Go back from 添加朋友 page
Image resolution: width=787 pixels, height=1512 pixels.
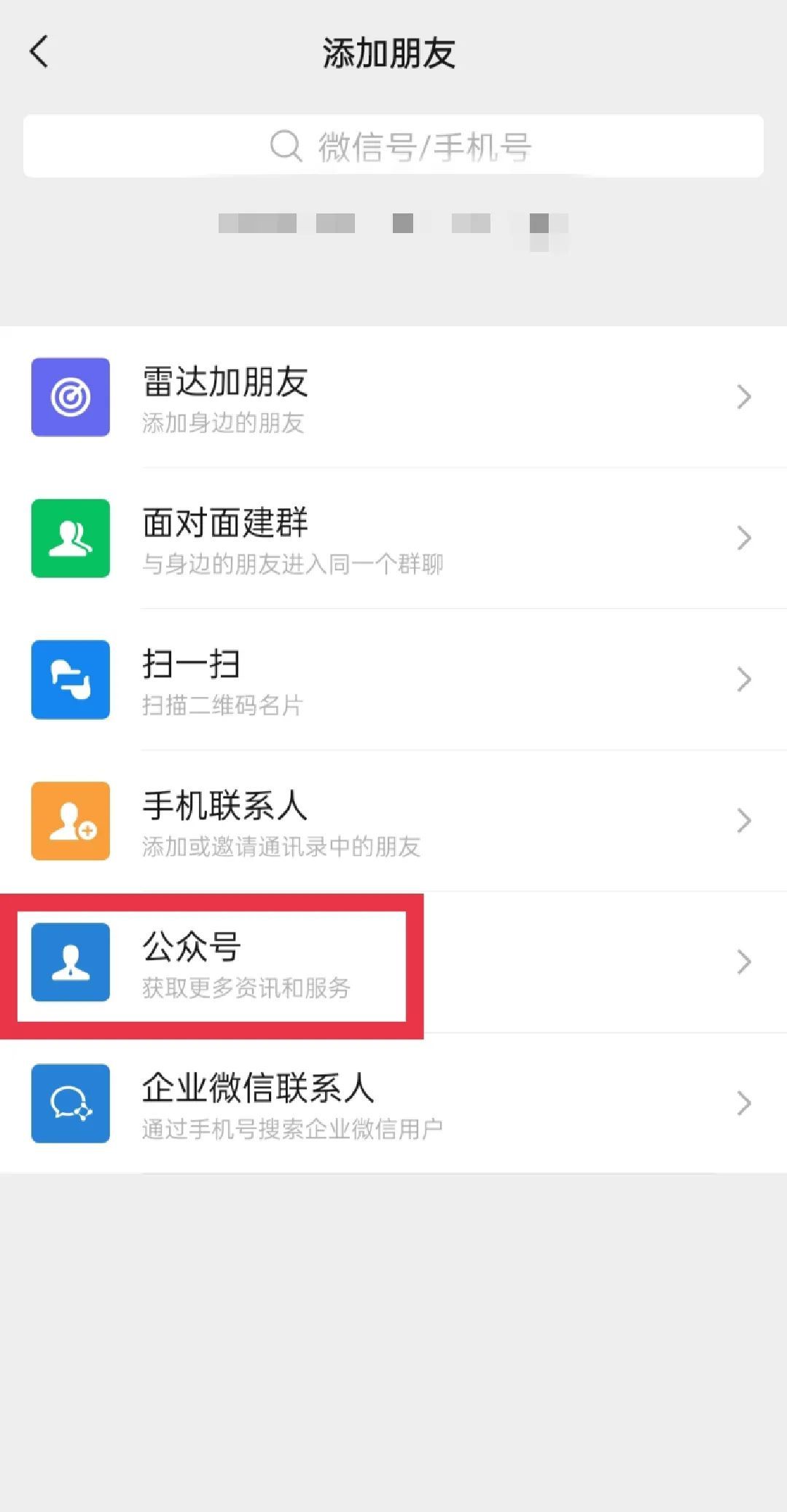(39, 52)
